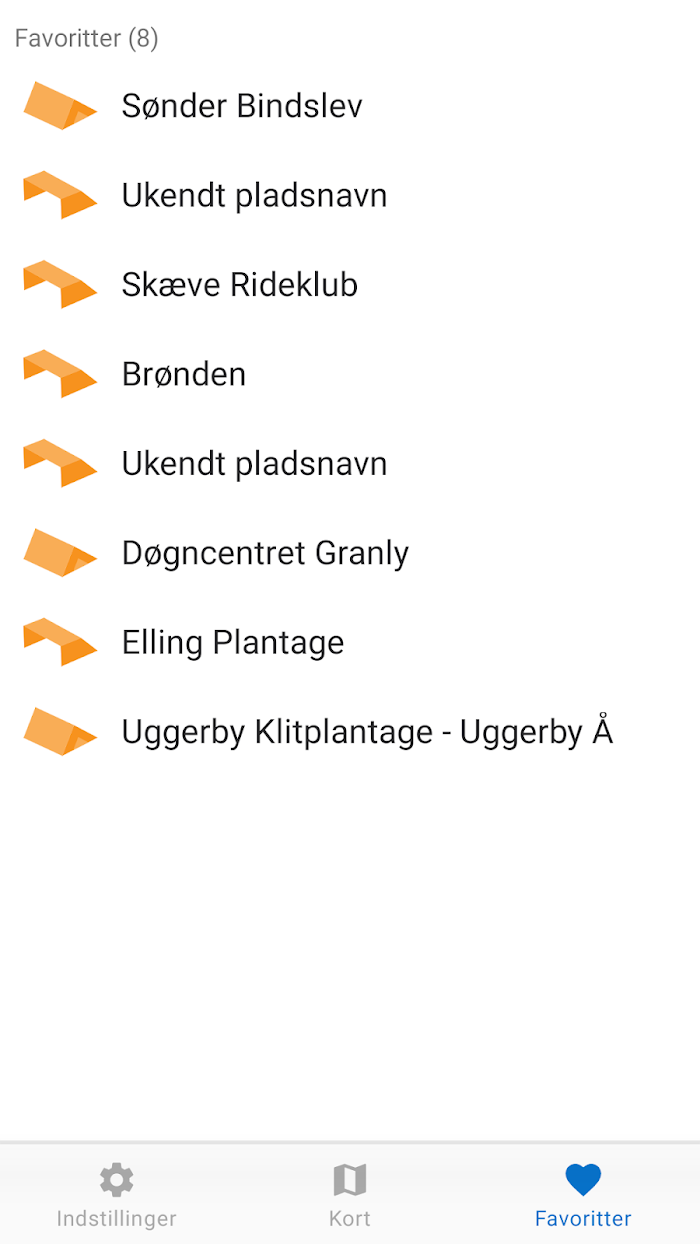Open Skæve Rideklub from favorites
This screenshot has height=1244, width=700.
point(350,285)
